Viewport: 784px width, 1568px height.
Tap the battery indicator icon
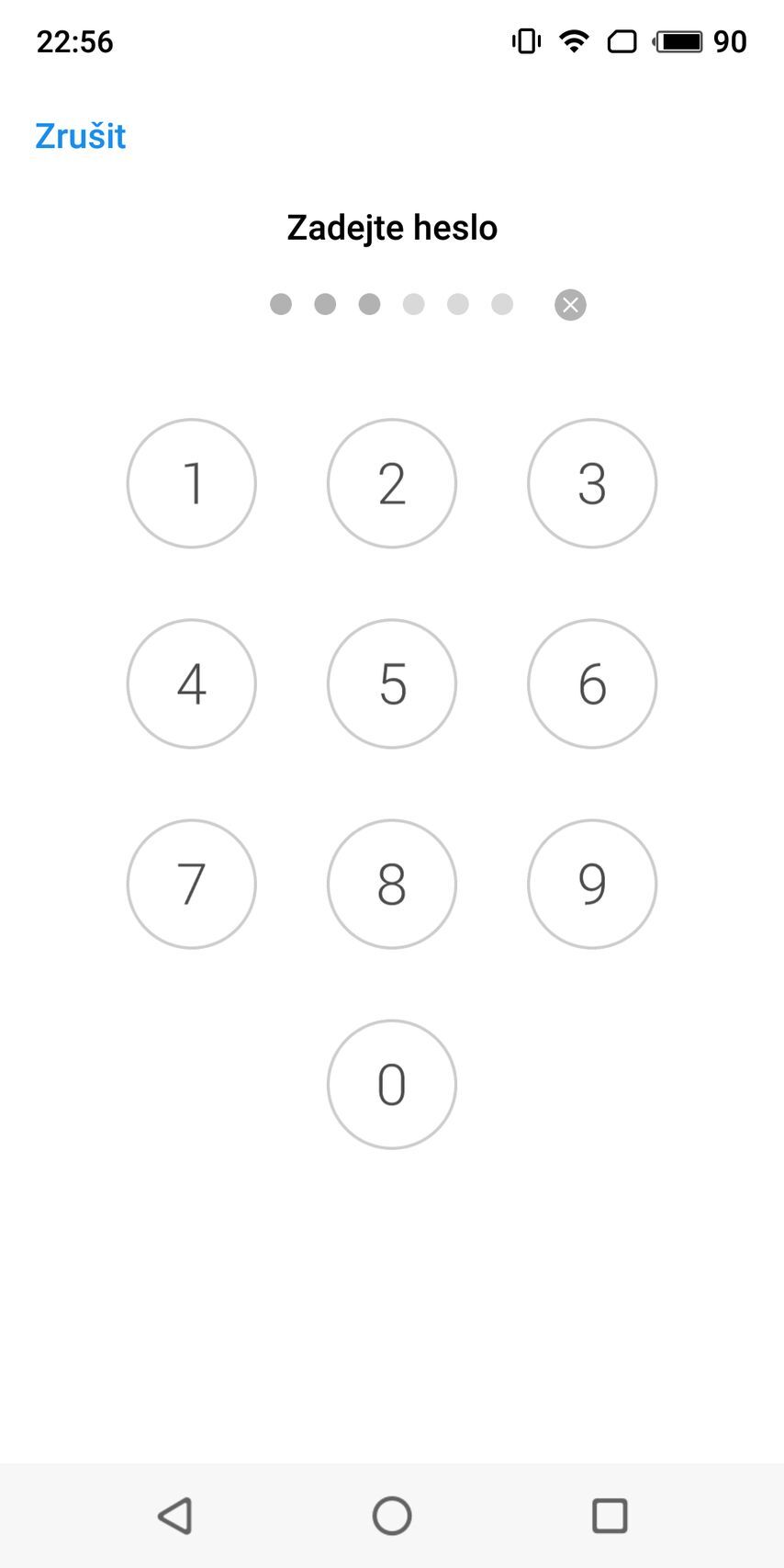tap(682, 40)
